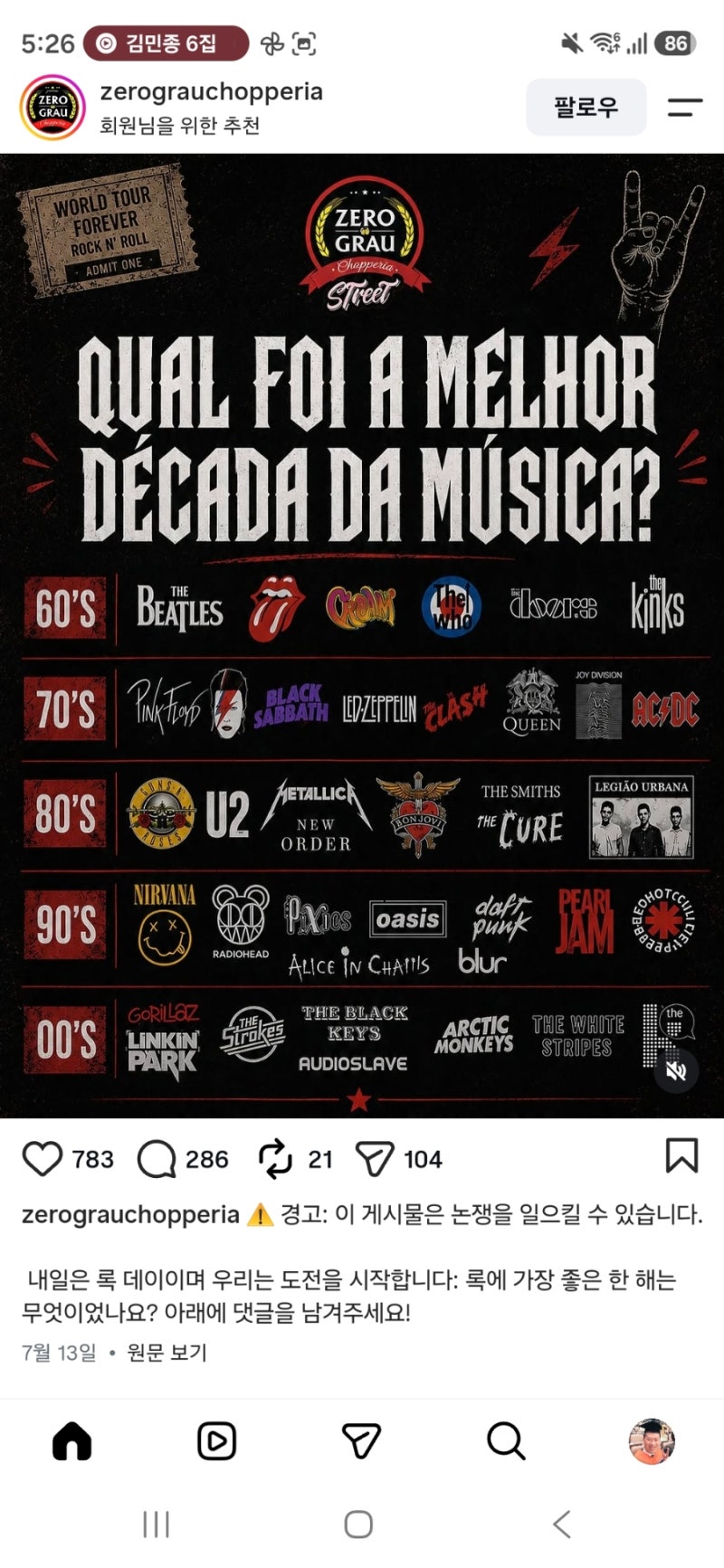Open the Search tab

506,1440
